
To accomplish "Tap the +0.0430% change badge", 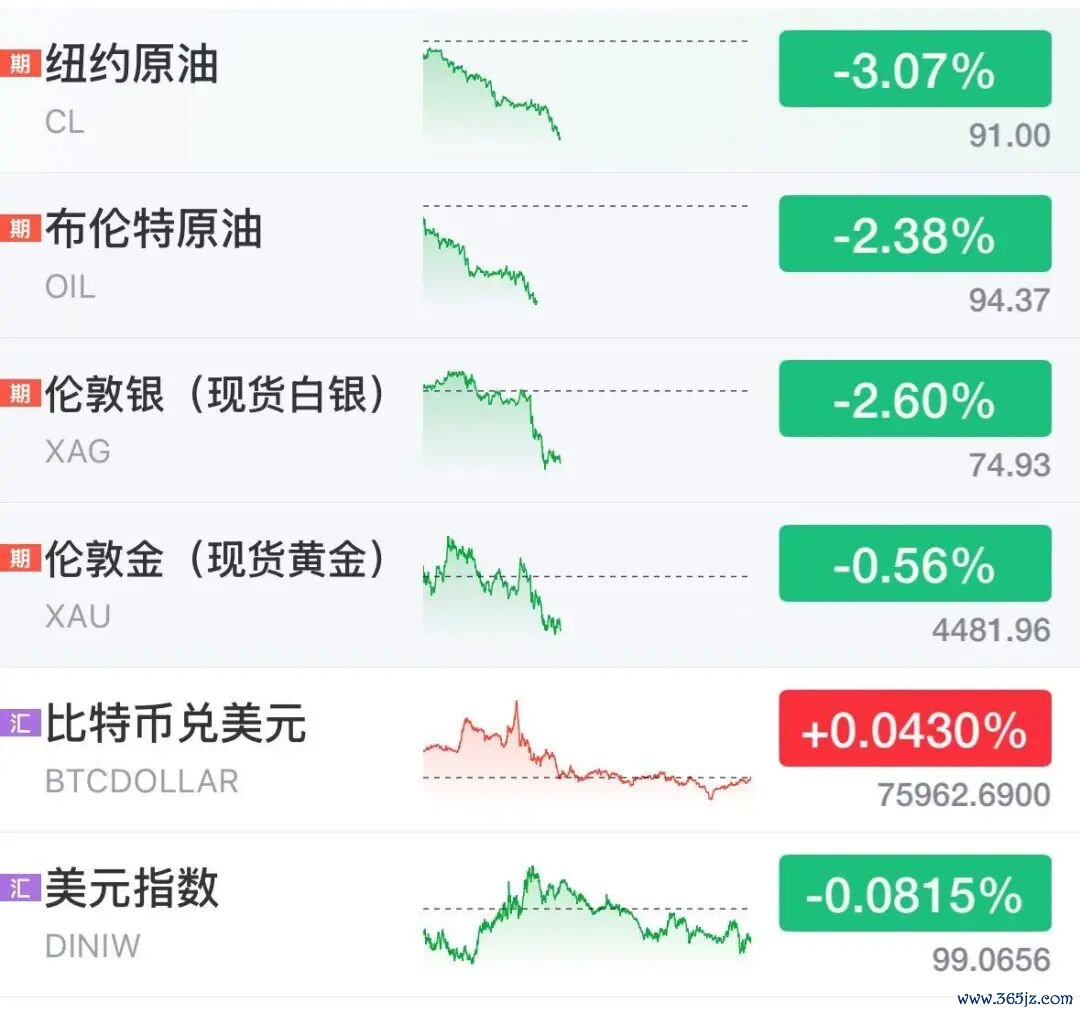I will click(x=915, y=728).
